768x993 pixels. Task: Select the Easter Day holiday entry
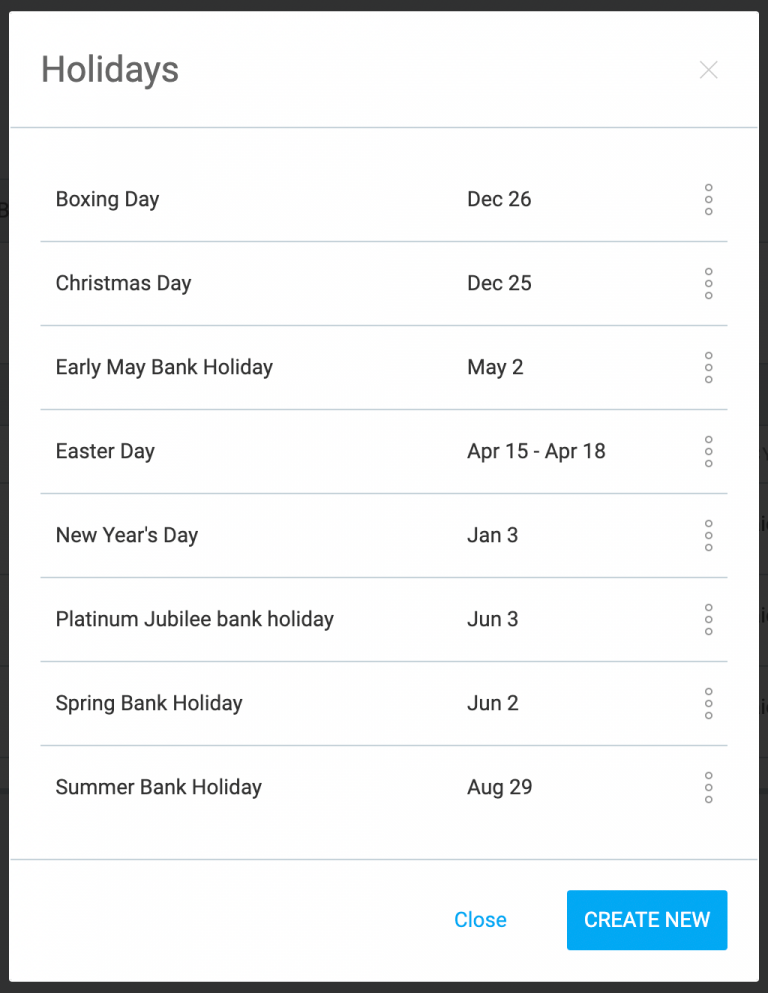[x=105, y=451]
